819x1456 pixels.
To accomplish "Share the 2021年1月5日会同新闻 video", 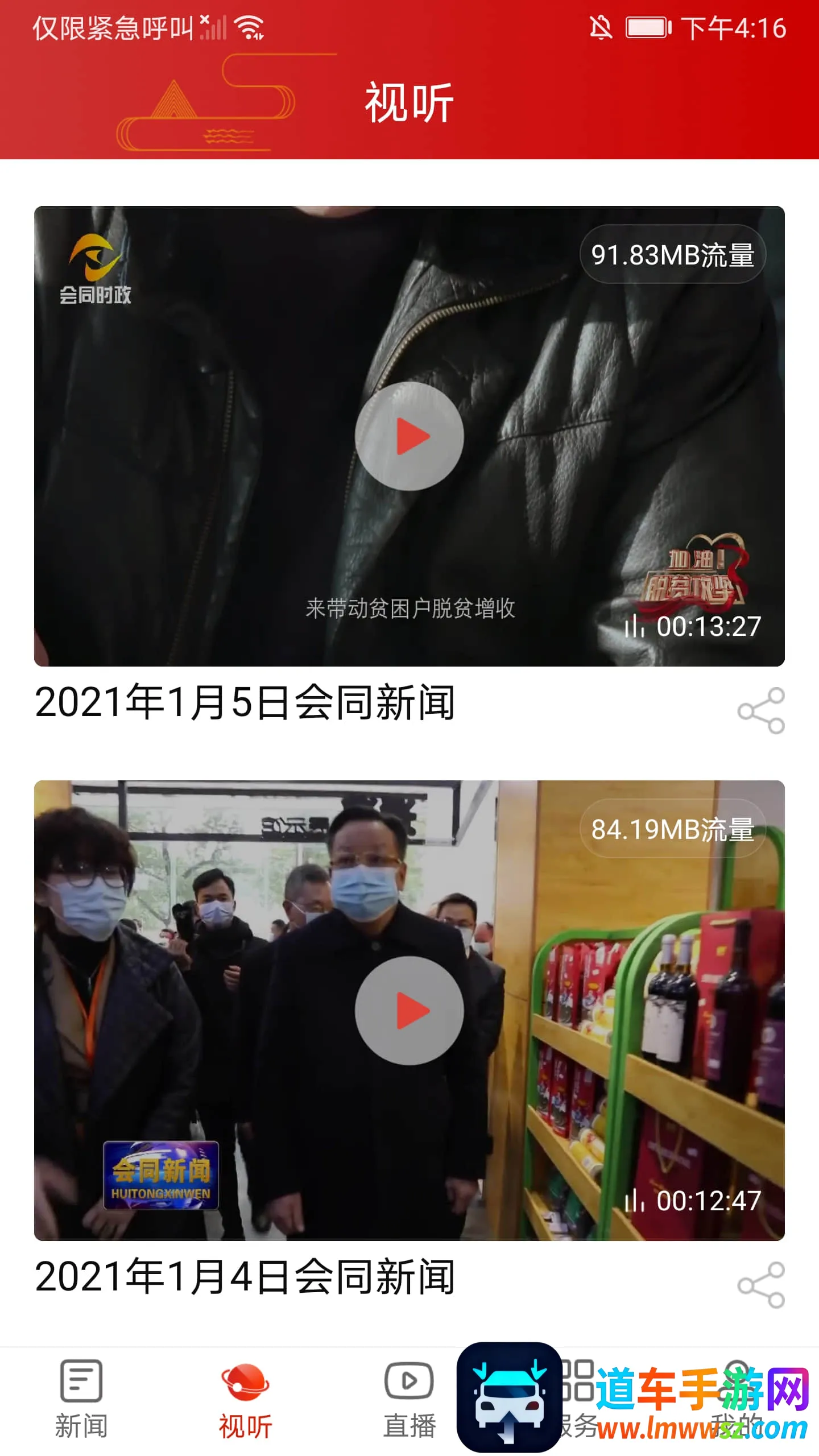I will pyautogui.click(x=760, y=710).
